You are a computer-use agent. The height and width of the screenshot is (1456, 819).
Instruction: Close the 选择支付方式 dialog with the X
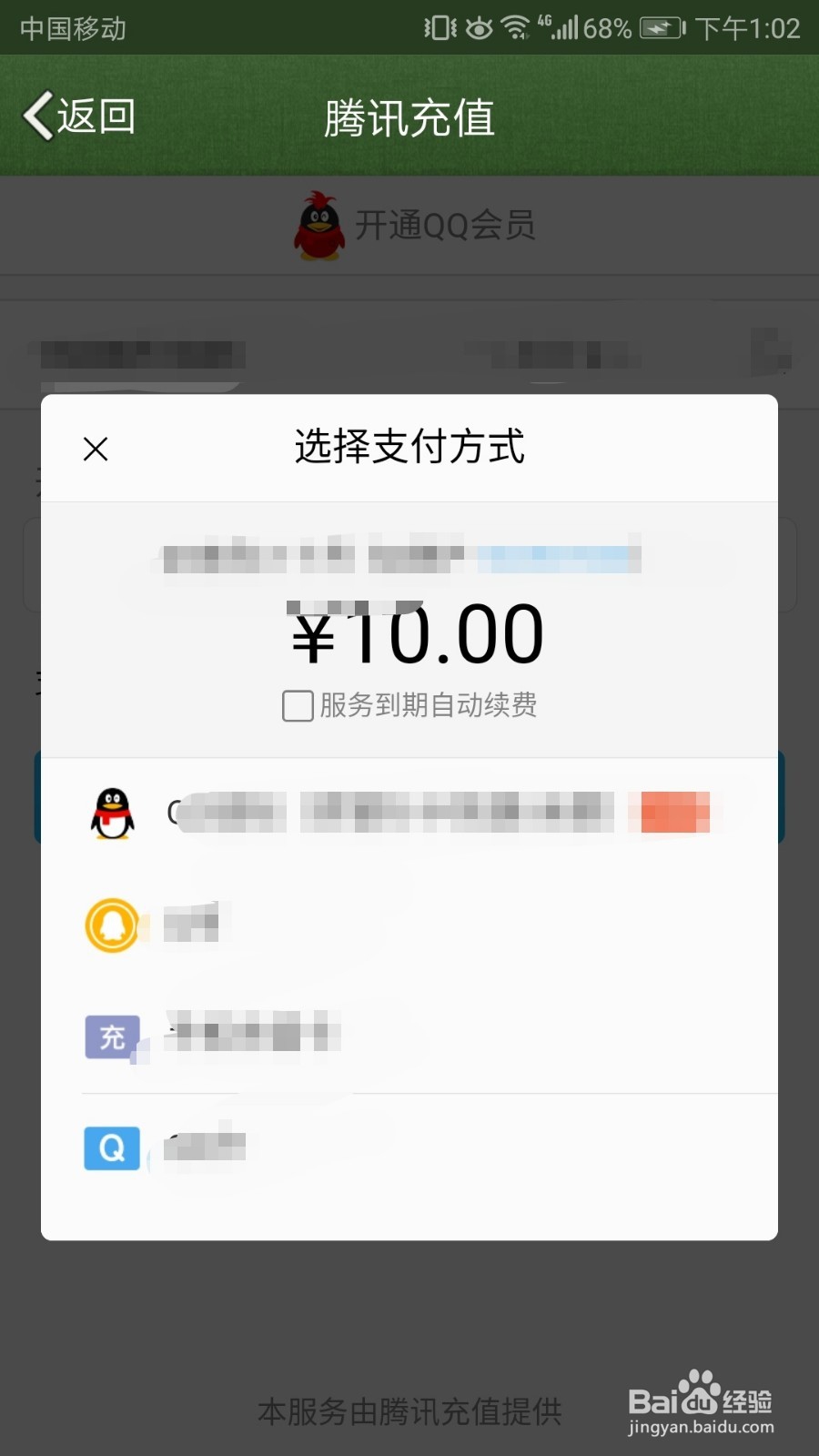(x=96, y=449)
